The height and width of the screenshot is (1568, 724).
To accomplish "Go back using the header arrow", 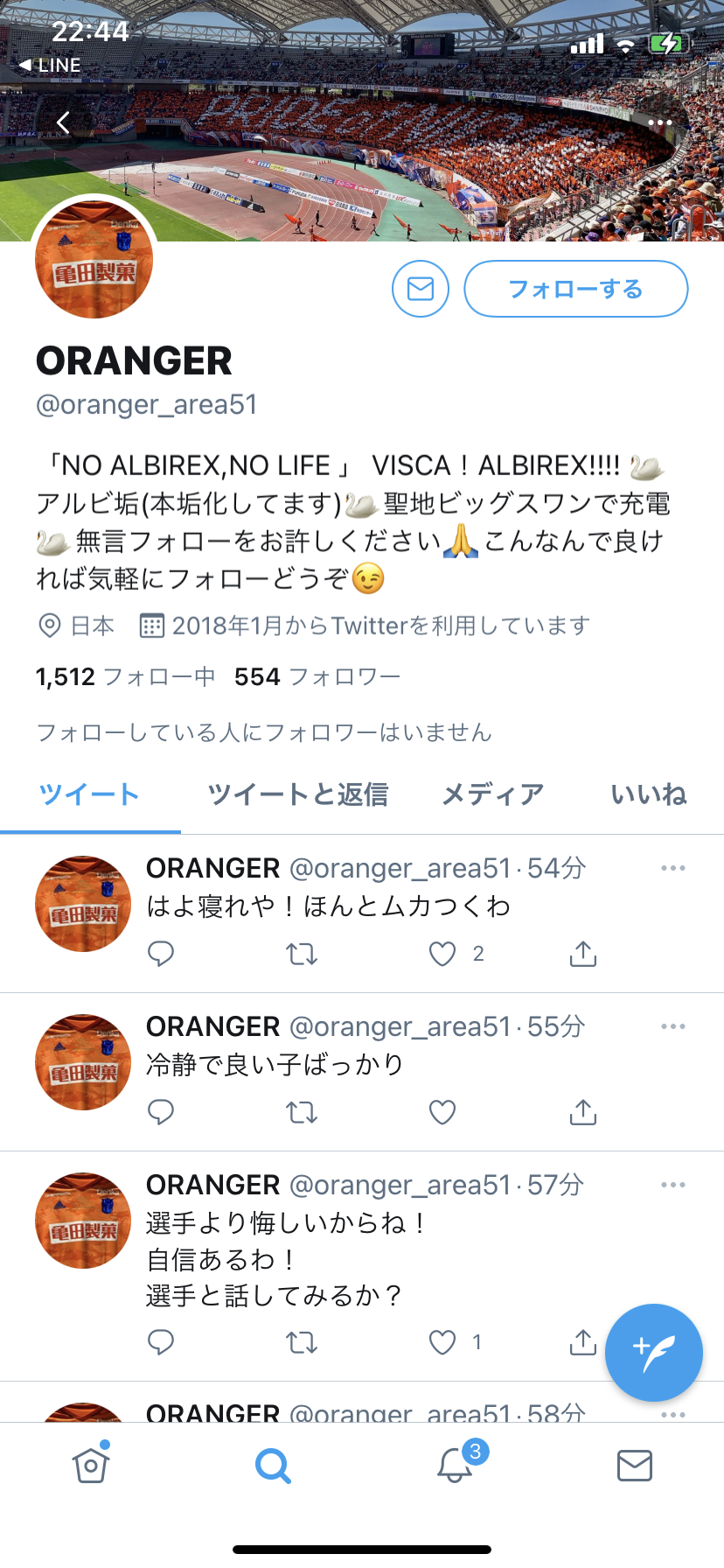I will 63,122.
